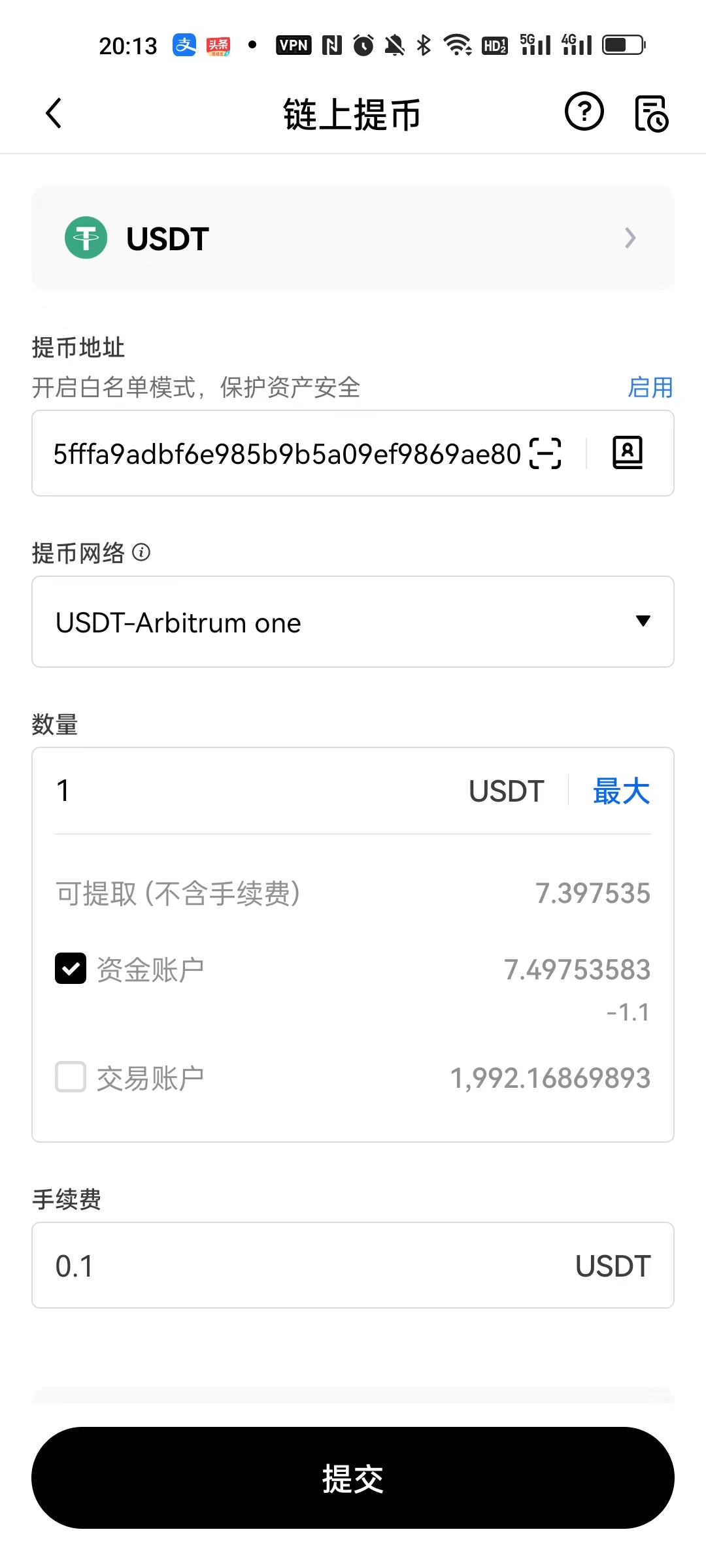
Task: Uncheck the 资金账户 checkbox
Action: 71,968
